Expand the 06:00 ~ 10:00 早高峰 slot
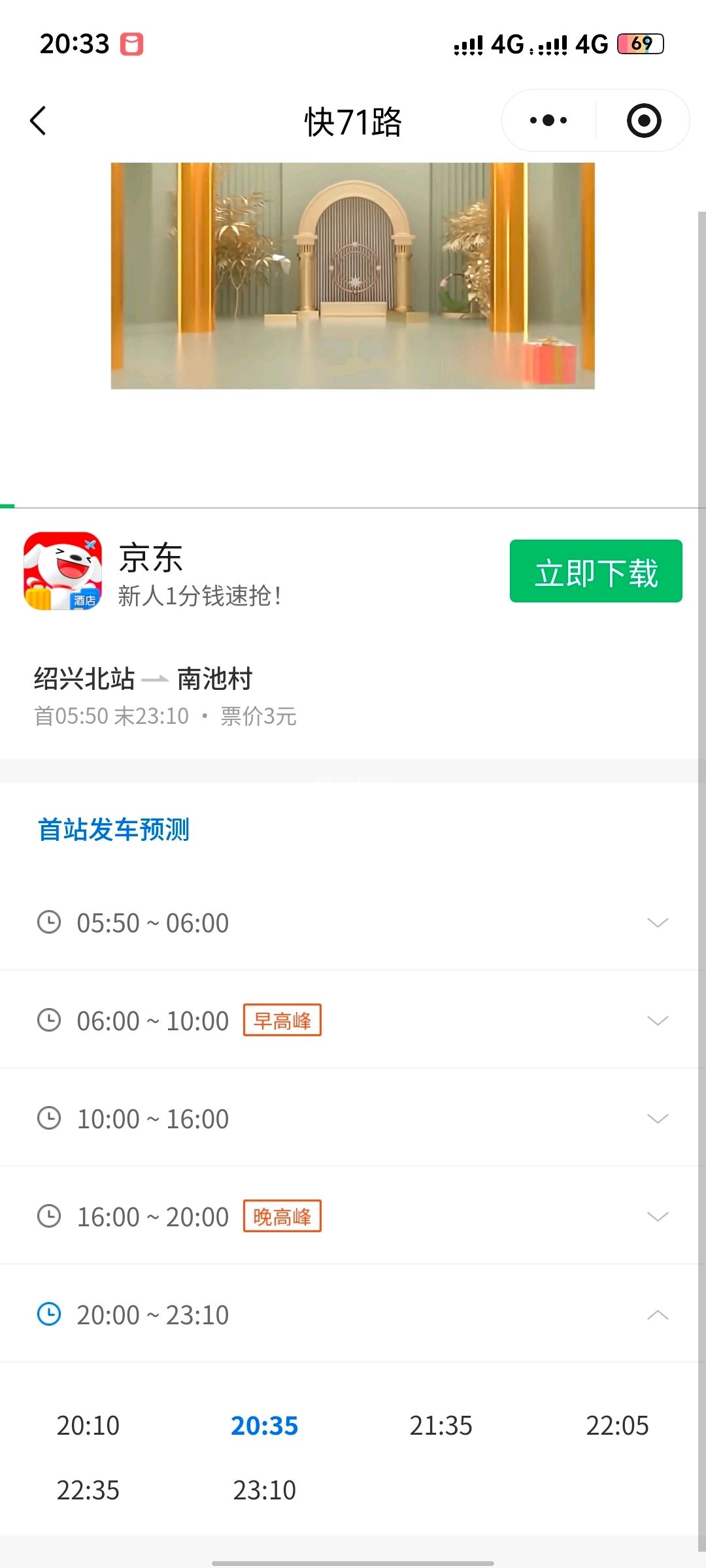This screenshot has width=706, height=1568. pyautogui.click(x=352, y=1021)
